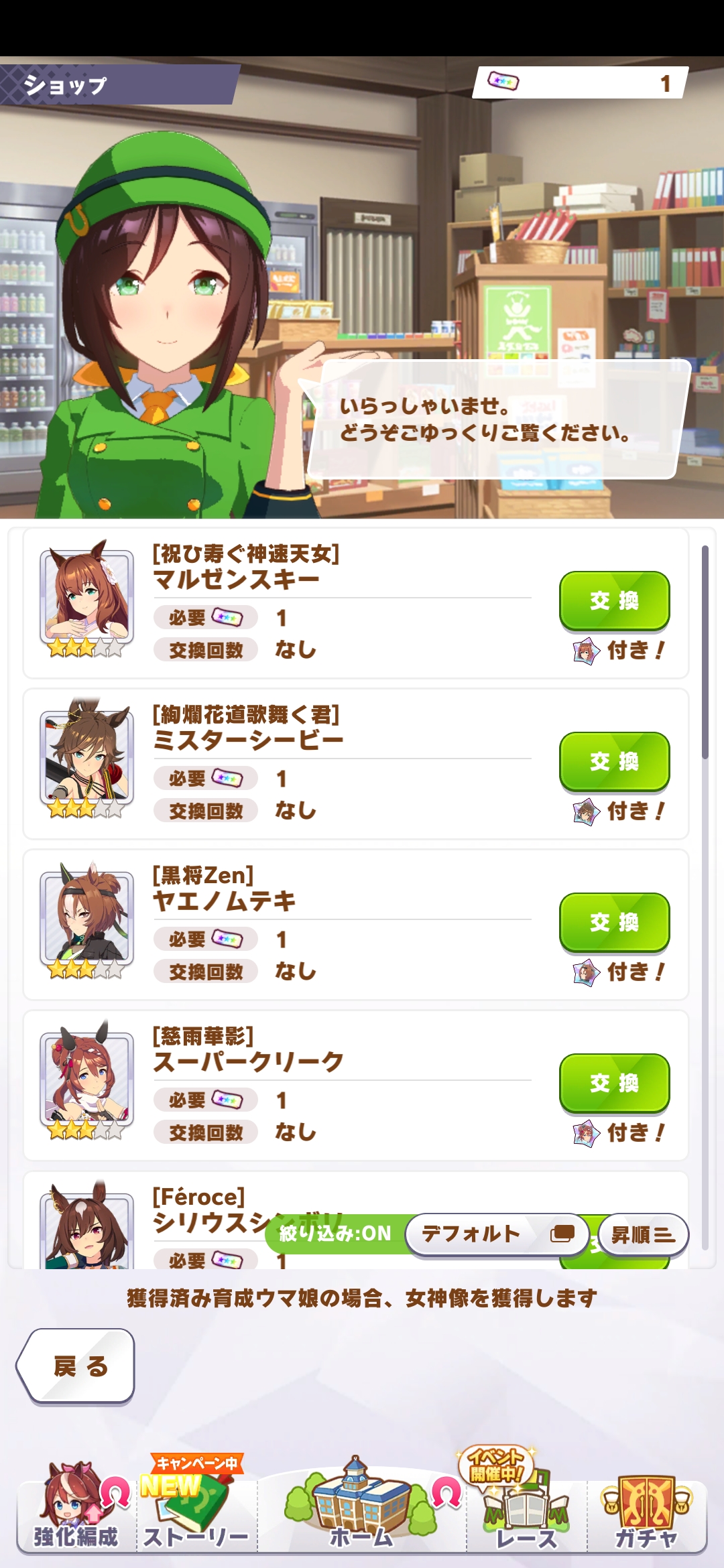The height and width of the screenshot is (1568, 724).
Task: Go back with the 戻る button
Action: tap(76, 1366)
